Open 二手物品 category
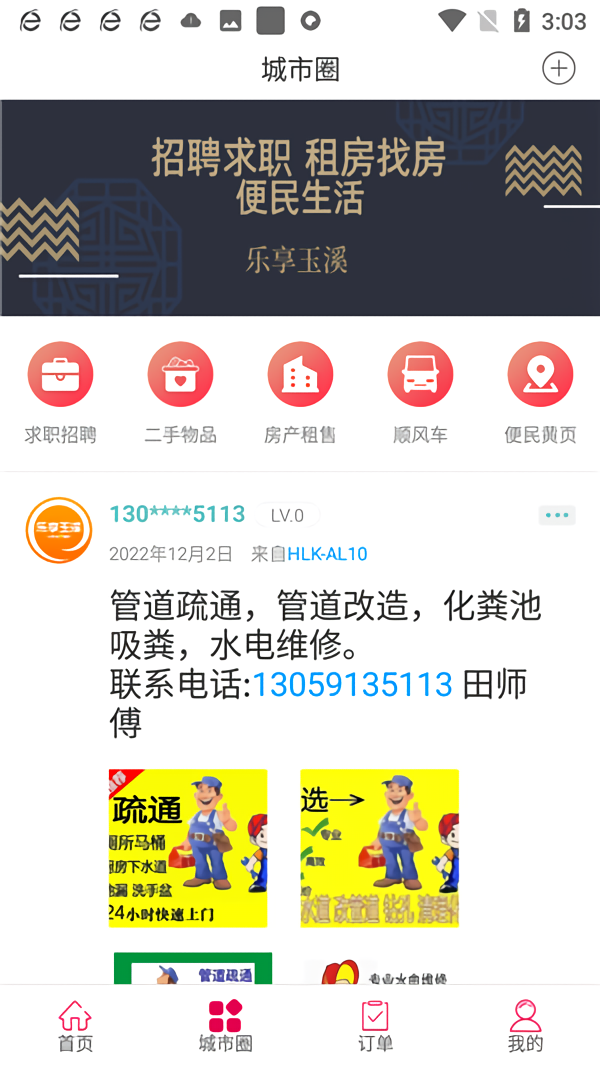The image size is (600, 1066). [x=180, y=392]
